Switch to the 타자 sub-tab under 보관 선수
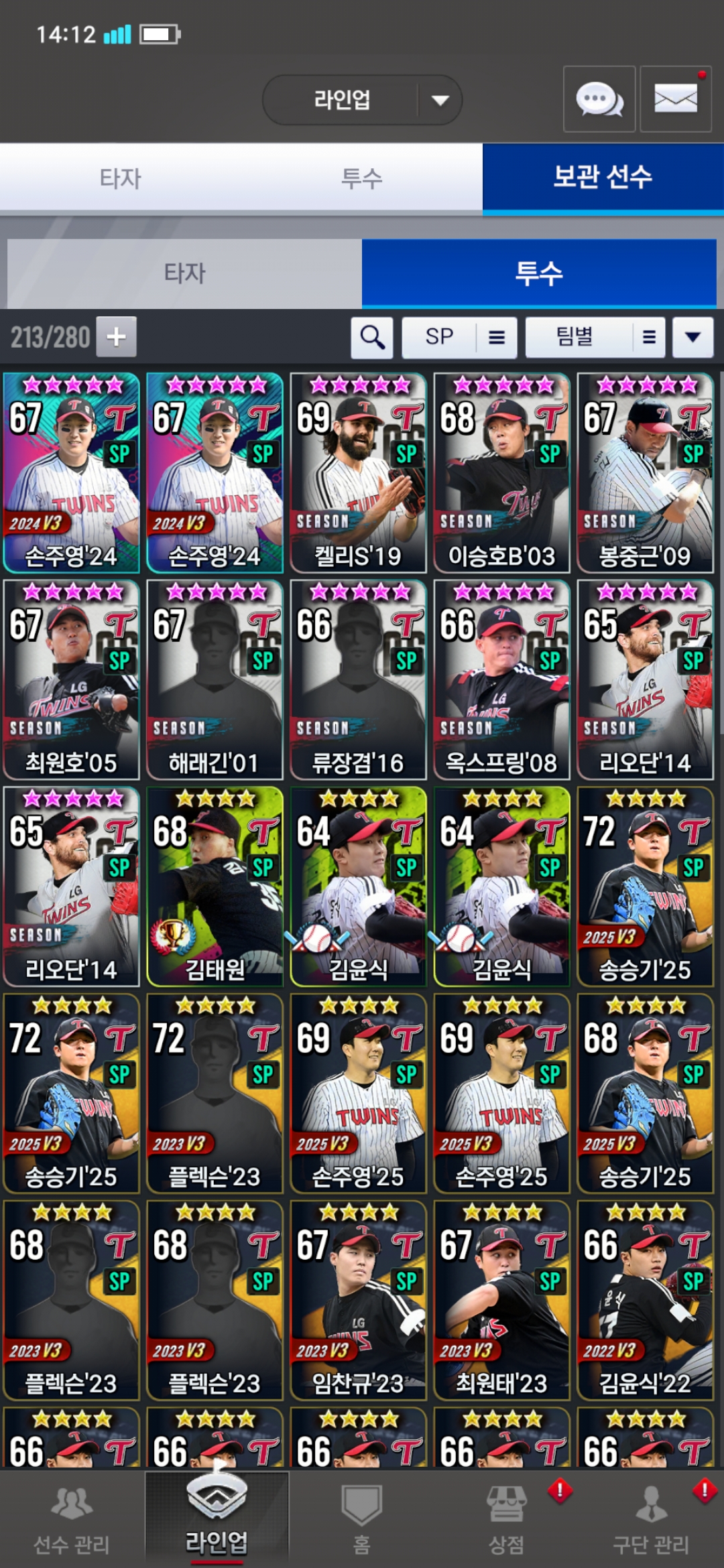 (184, 273)
